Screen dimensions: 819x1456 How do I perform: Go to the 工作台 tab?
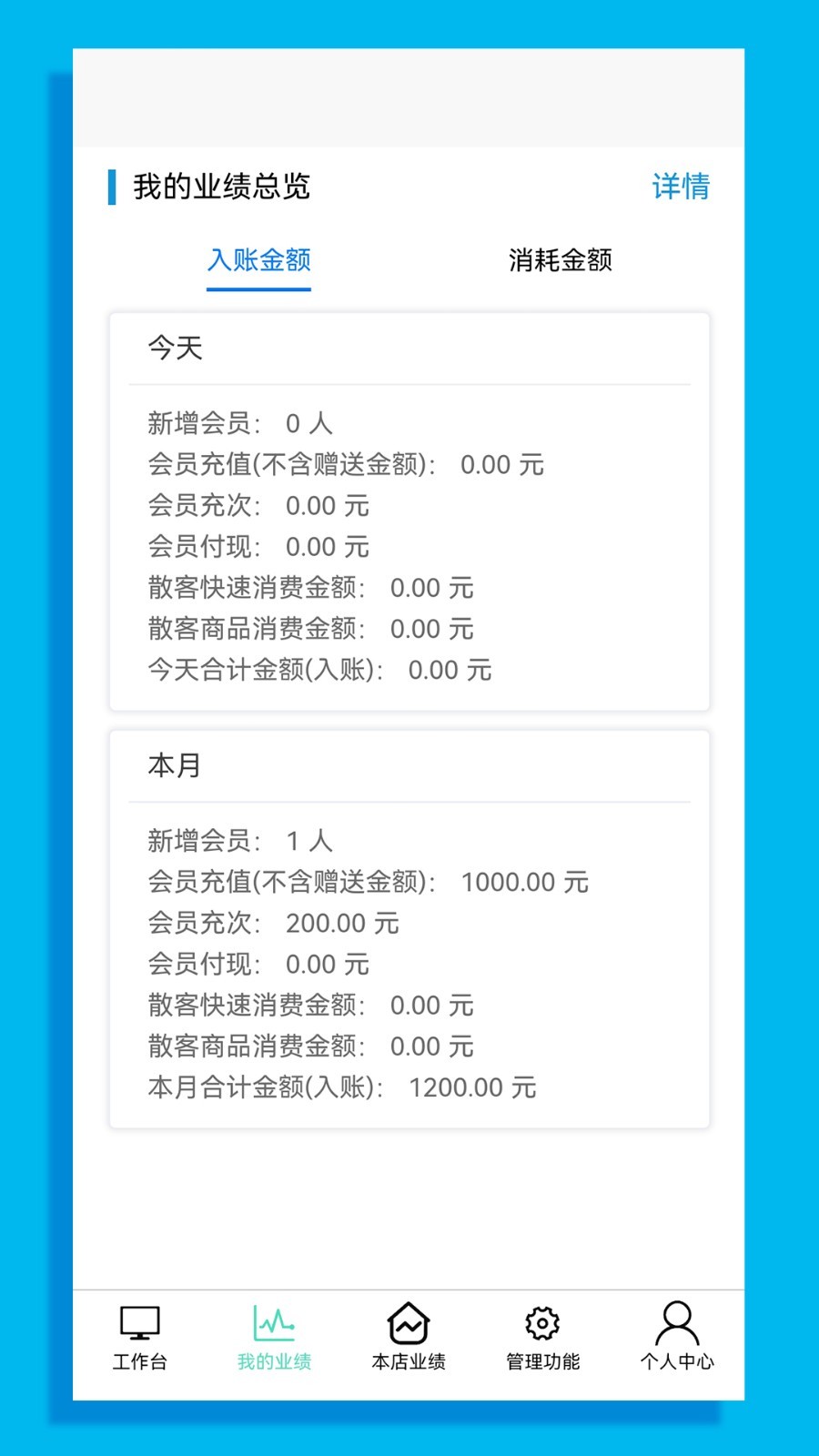pyautogui.click(x=140, y=1336)
